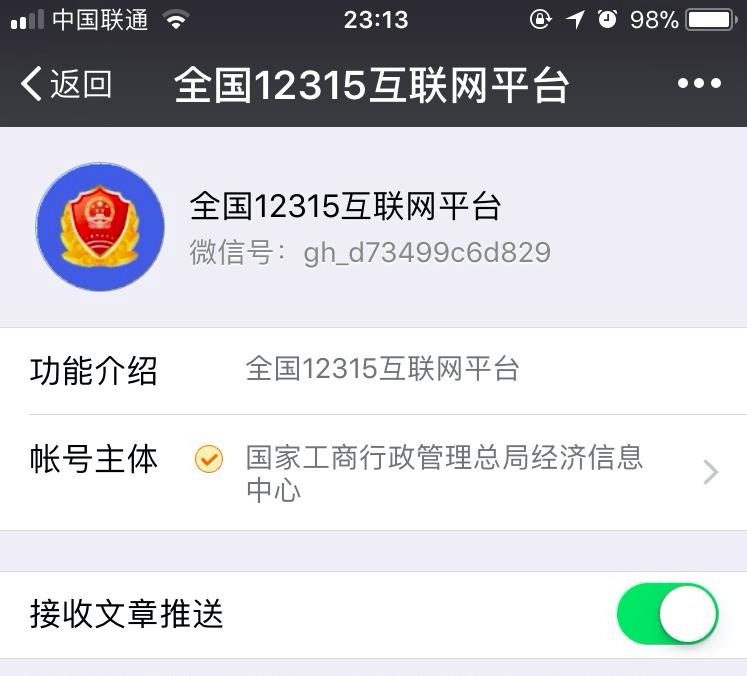Go back via the 返回 button
This screenshot has width=747, height=676.
coord(66,85)
